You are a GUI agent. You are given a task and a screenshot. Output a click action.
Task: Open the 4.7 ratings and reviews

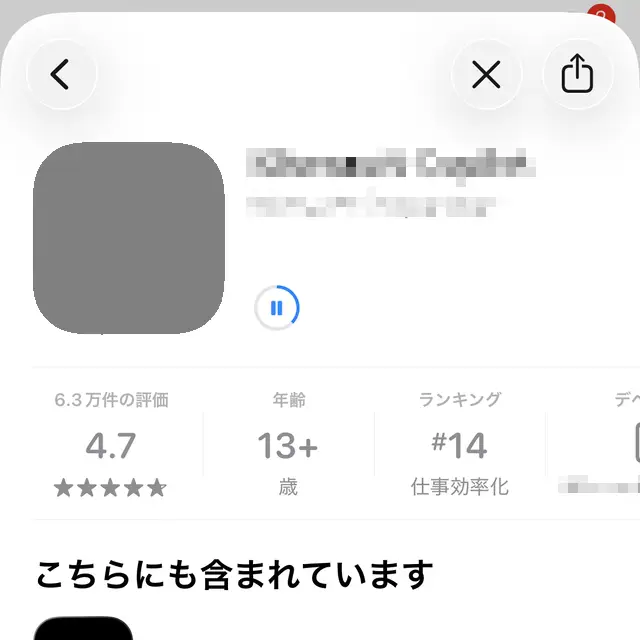(x=111, y=445)
